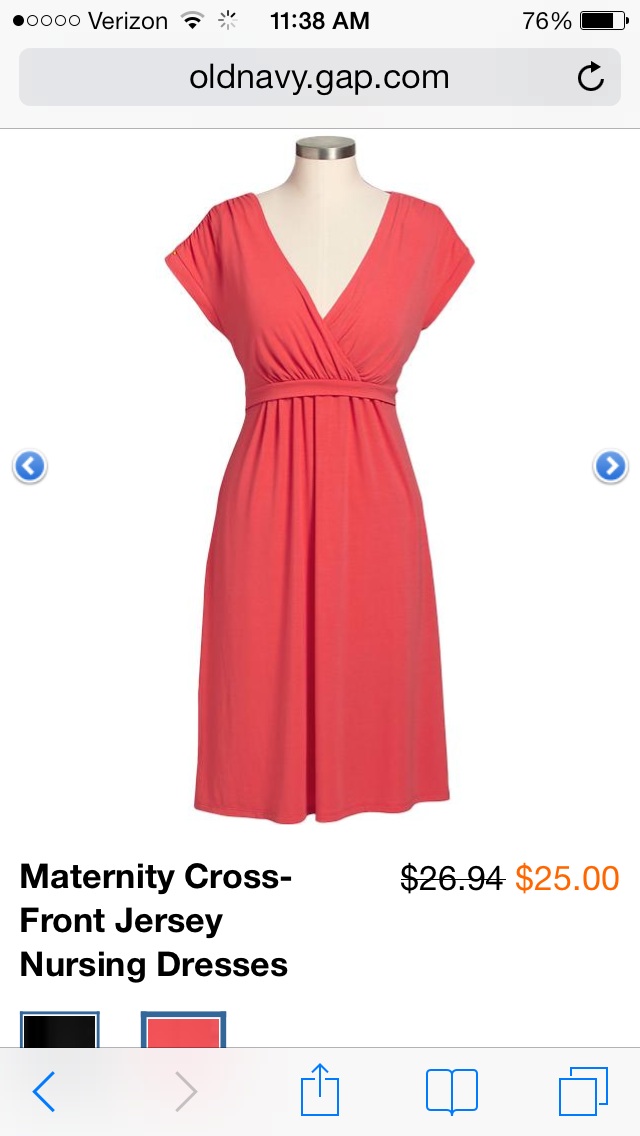This screenshot has width=640, height=1136.
Task: Open the share sheet
Action: pos(320,1090)
